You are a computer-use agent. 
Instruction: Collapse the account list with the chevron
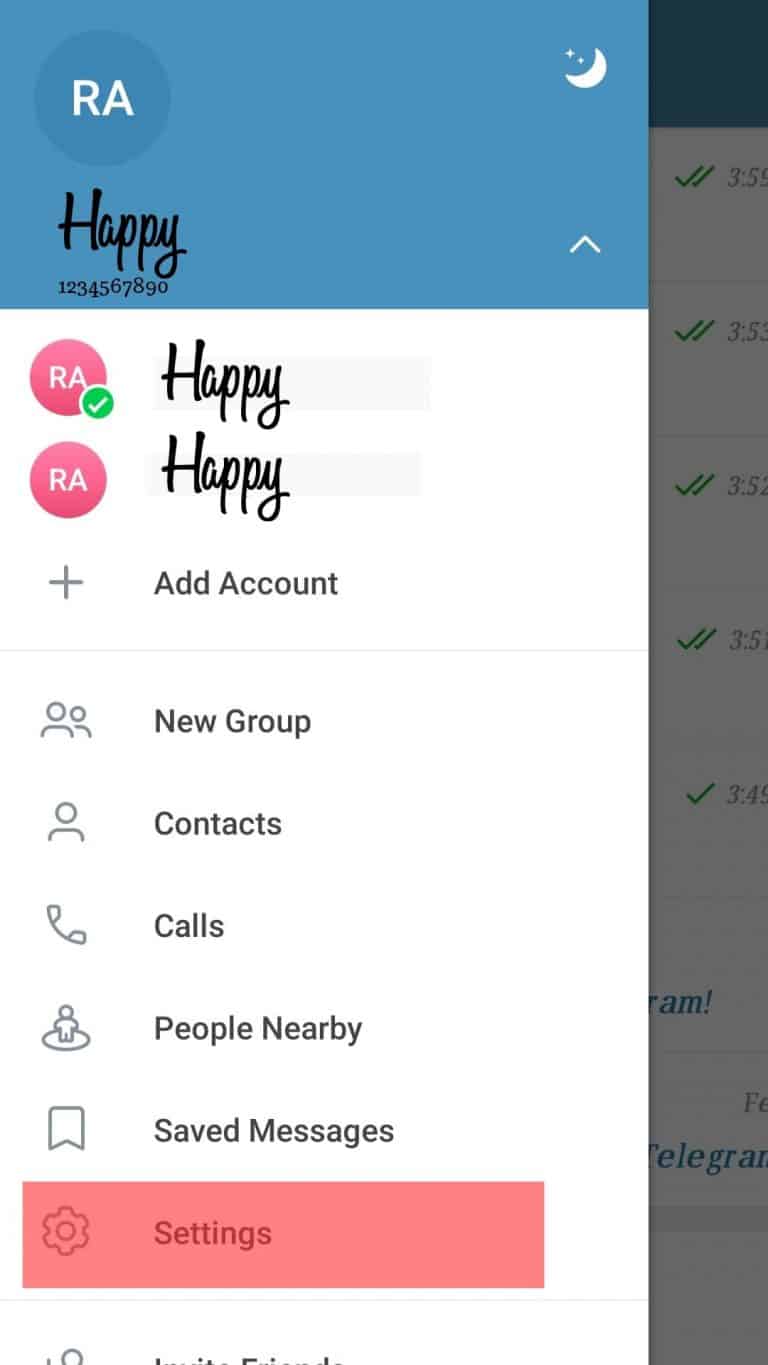583,245
